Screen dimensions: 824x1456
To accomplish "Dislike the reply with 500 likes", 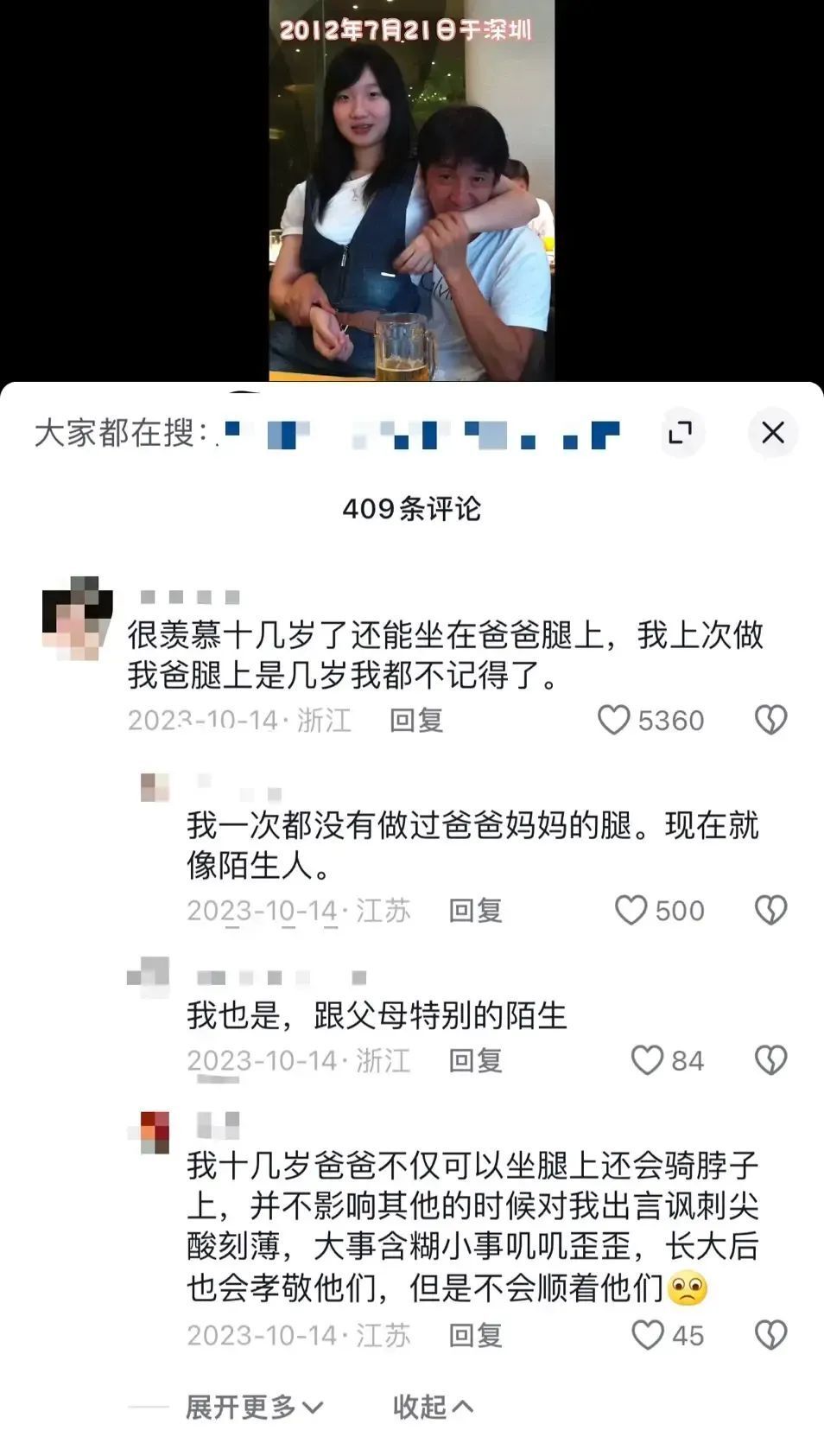I will tap(770, 910).
